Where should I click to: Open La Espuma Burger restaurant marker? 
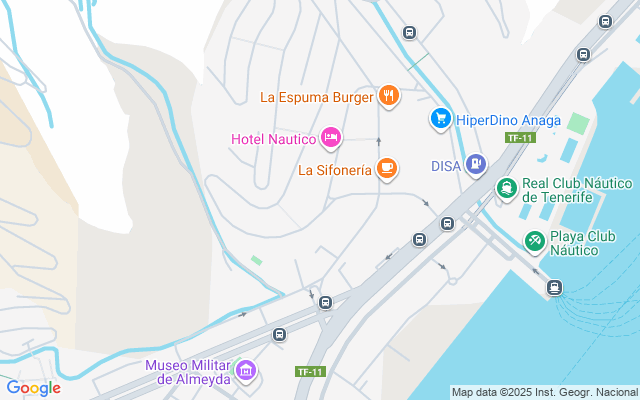(x=389, y=96)
